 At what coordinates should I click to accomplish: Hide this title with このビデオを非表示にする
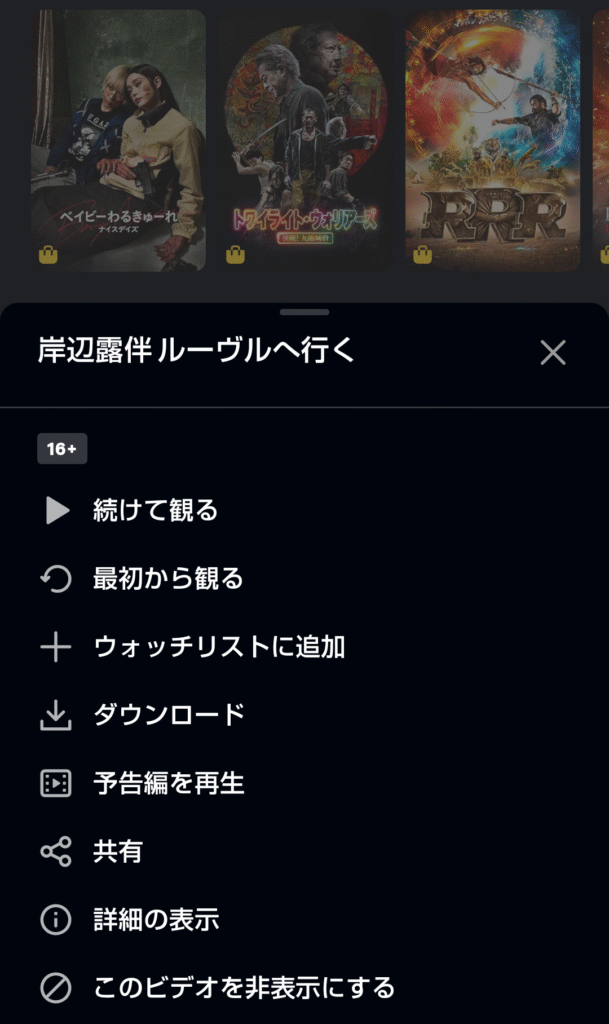click(243, 989)
